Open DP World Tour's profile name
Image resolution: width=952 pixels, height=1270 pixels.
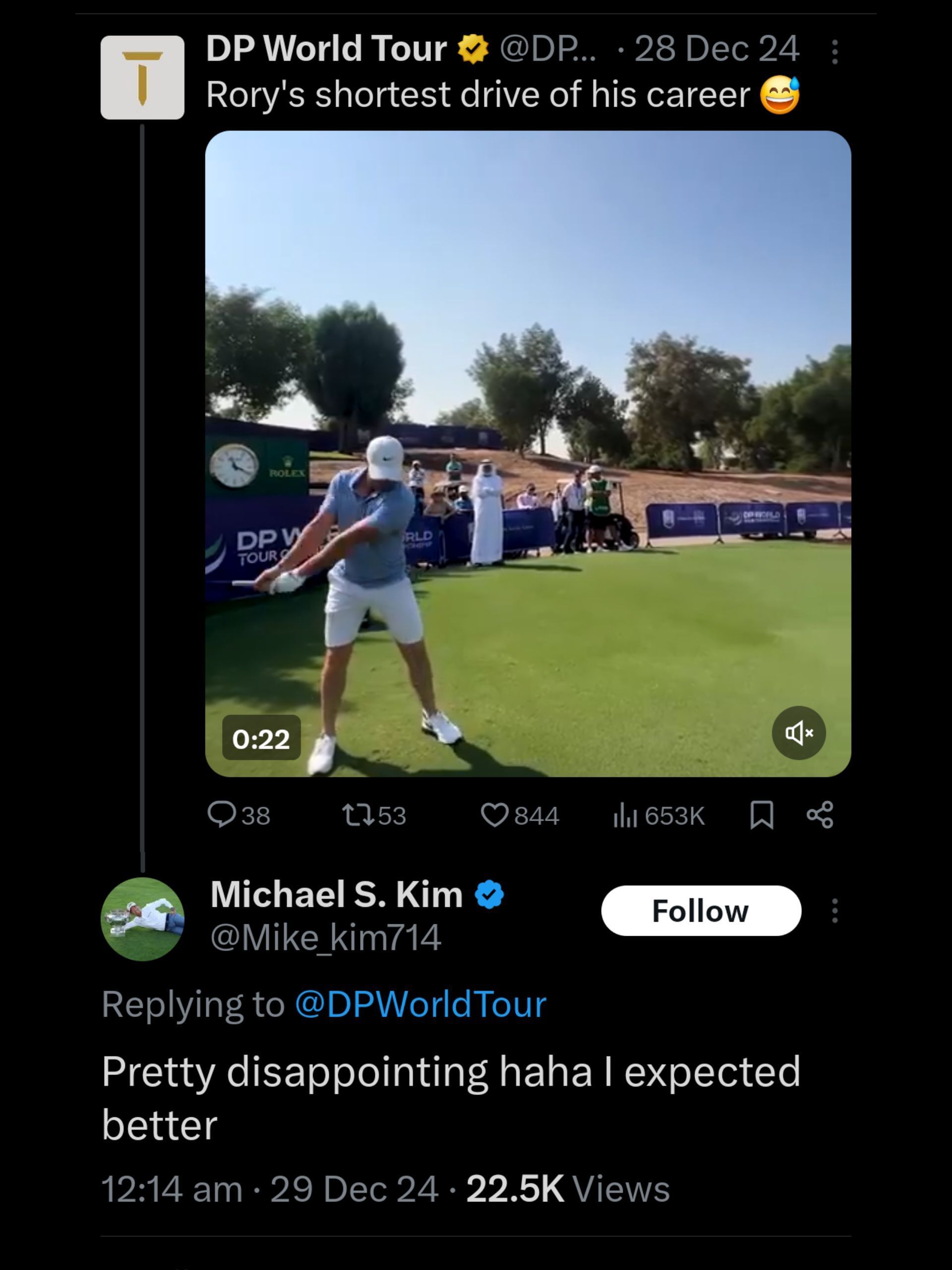click(324, 51)
